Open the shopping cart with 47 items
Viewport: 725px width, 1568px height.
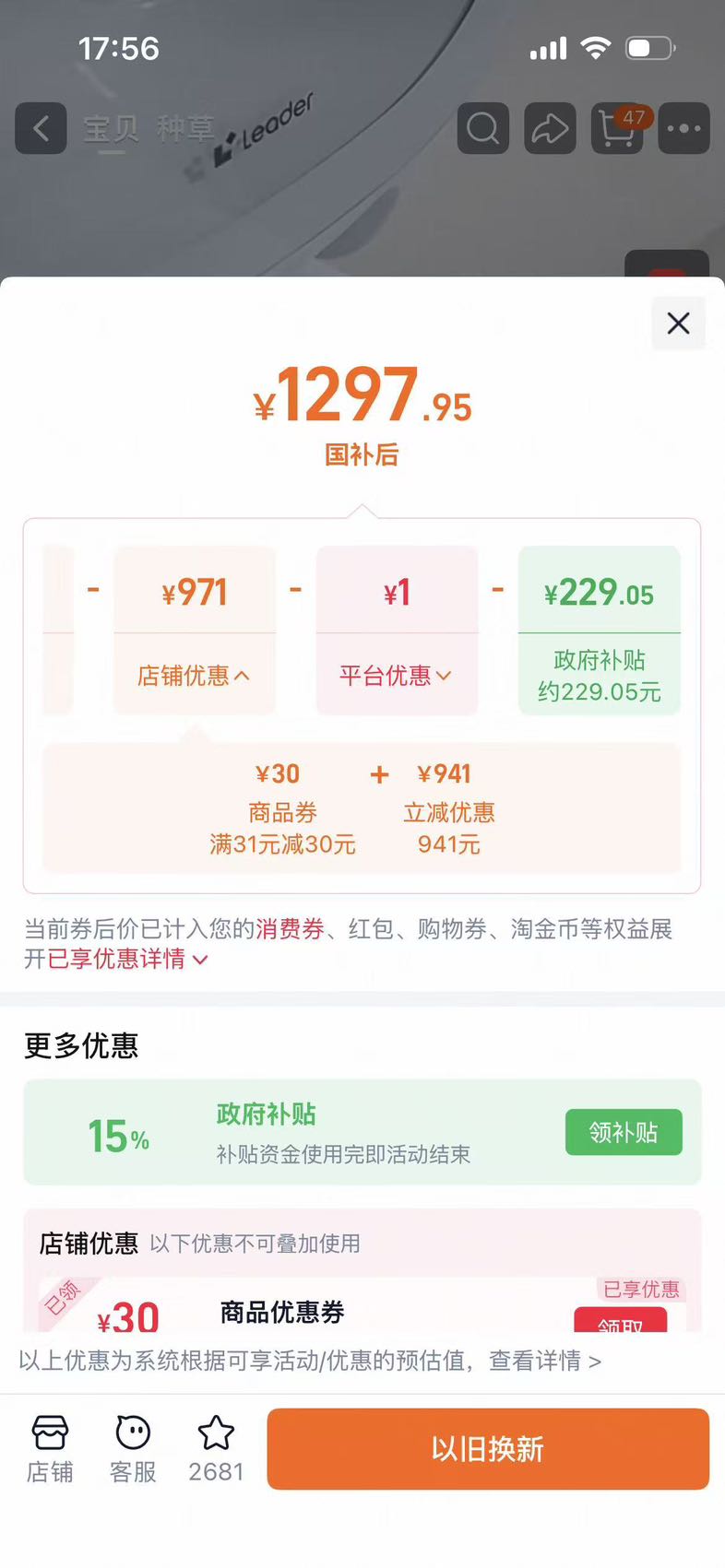tap(618, 128)
